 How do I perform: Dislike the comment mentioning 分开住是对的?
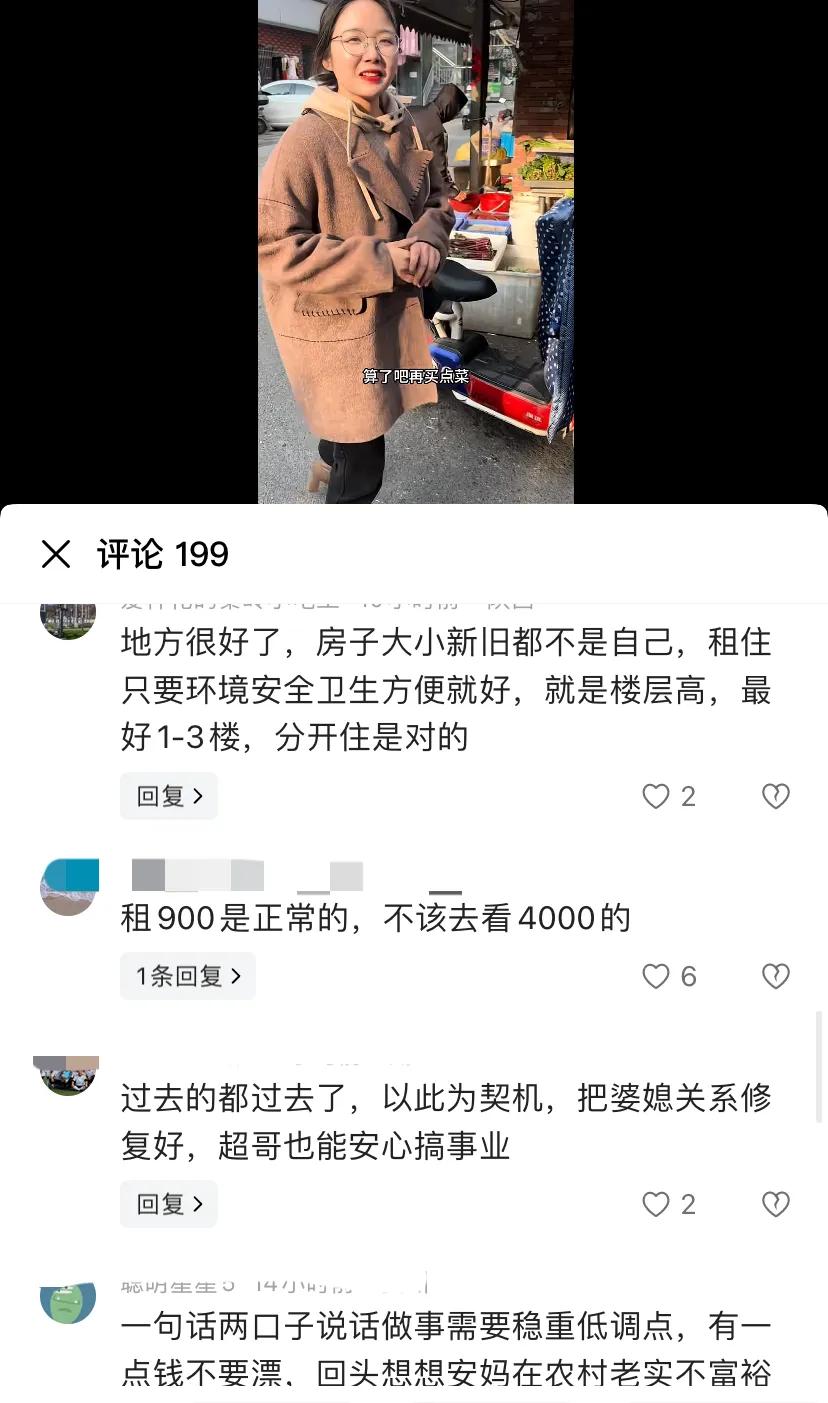coord(776,796)
